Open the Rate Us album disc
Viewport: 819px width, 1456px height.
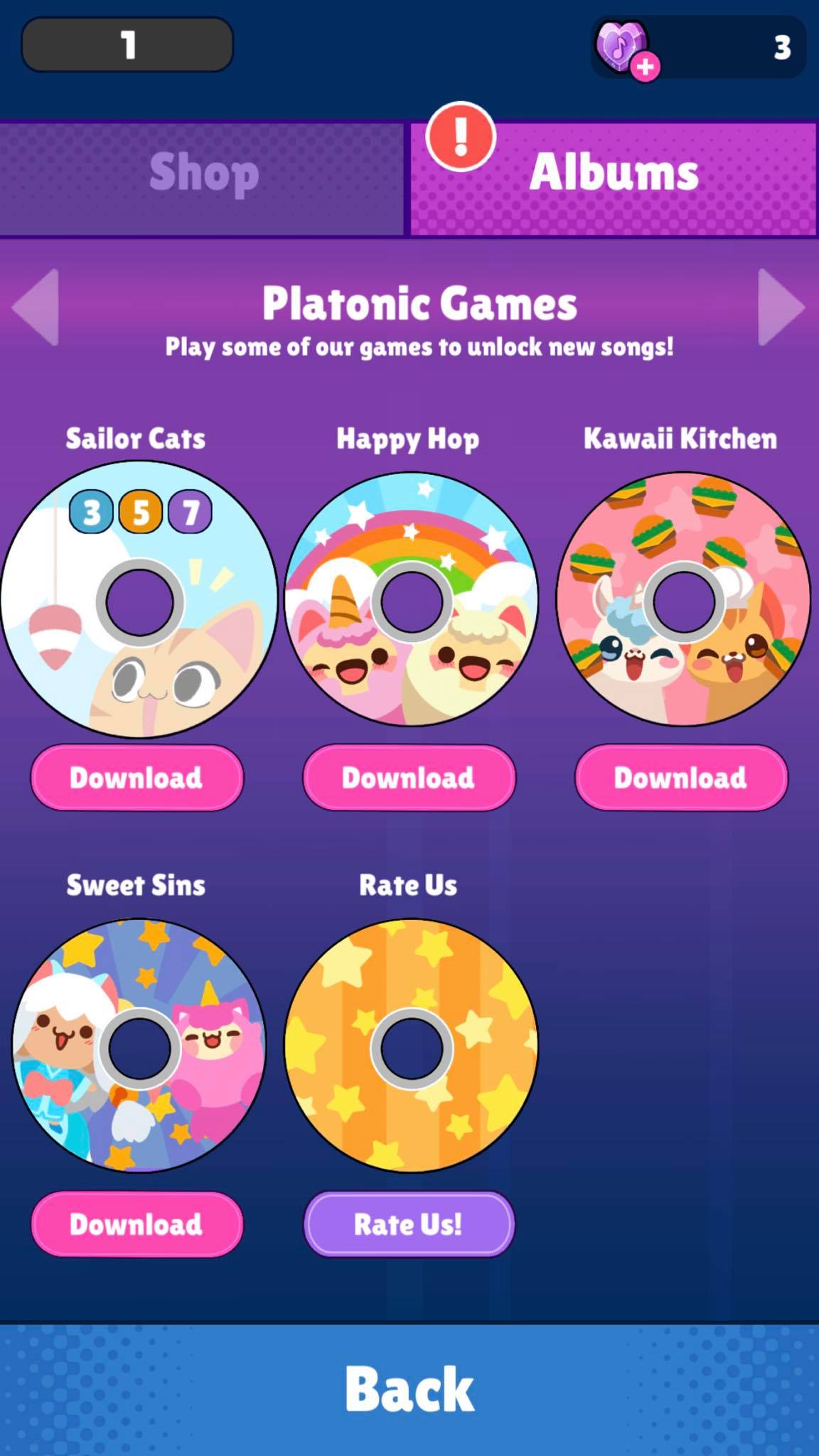click(x=411, y=1116)
